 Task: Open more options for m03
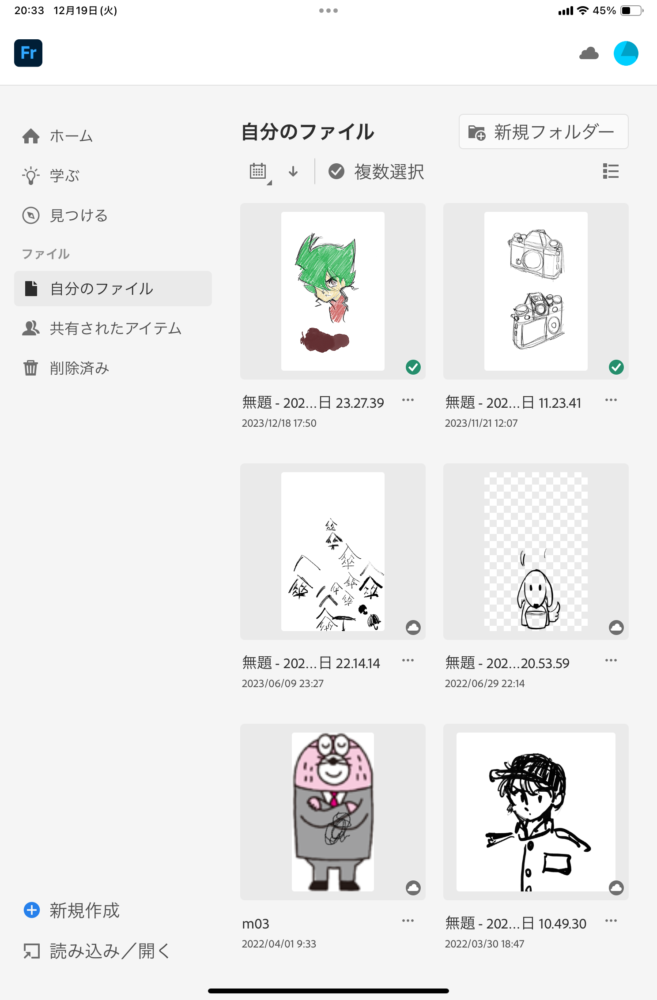407,920
